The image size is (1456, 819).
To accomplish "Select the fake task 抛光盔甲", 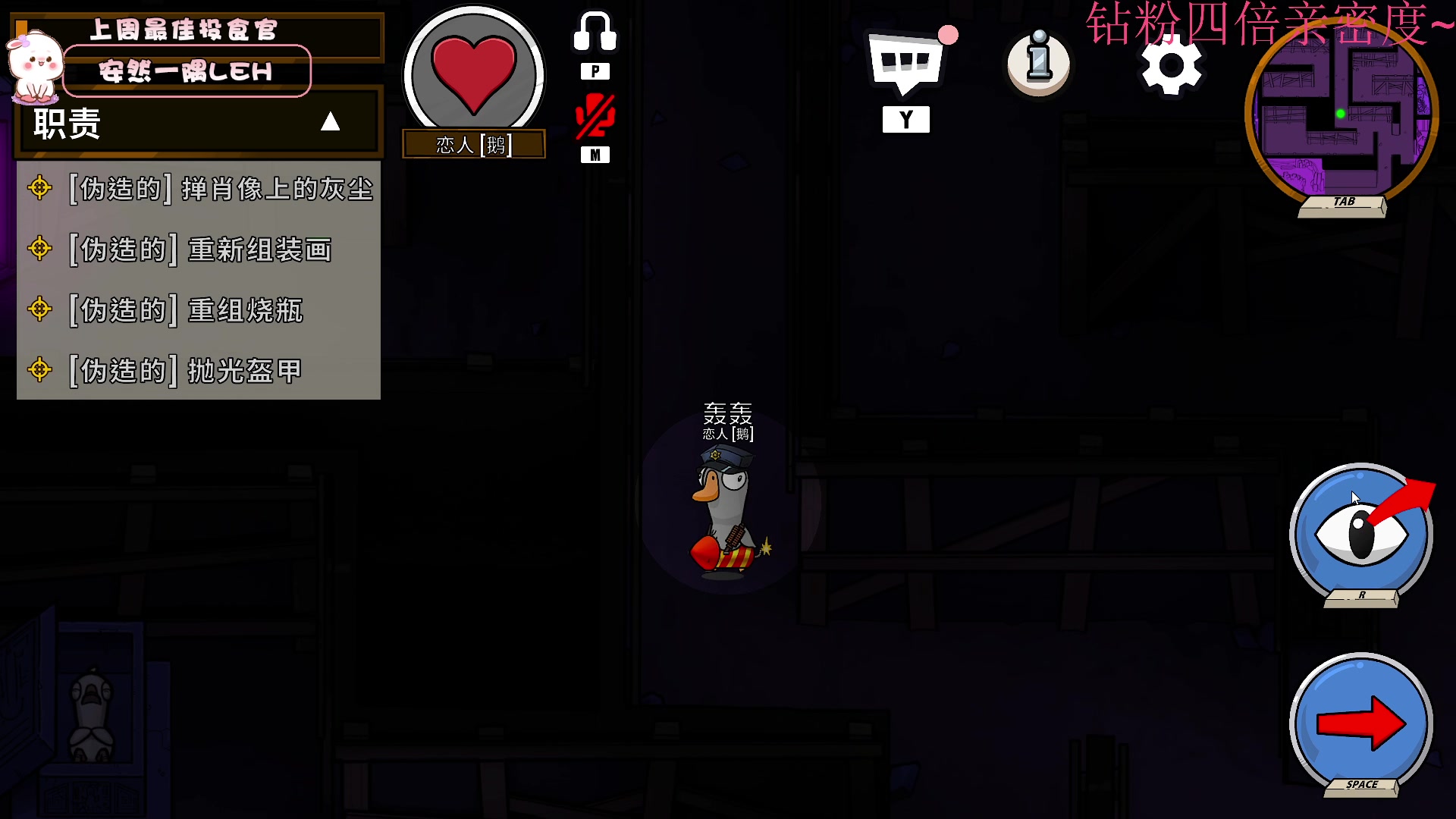I will click(x=187, y=371).
